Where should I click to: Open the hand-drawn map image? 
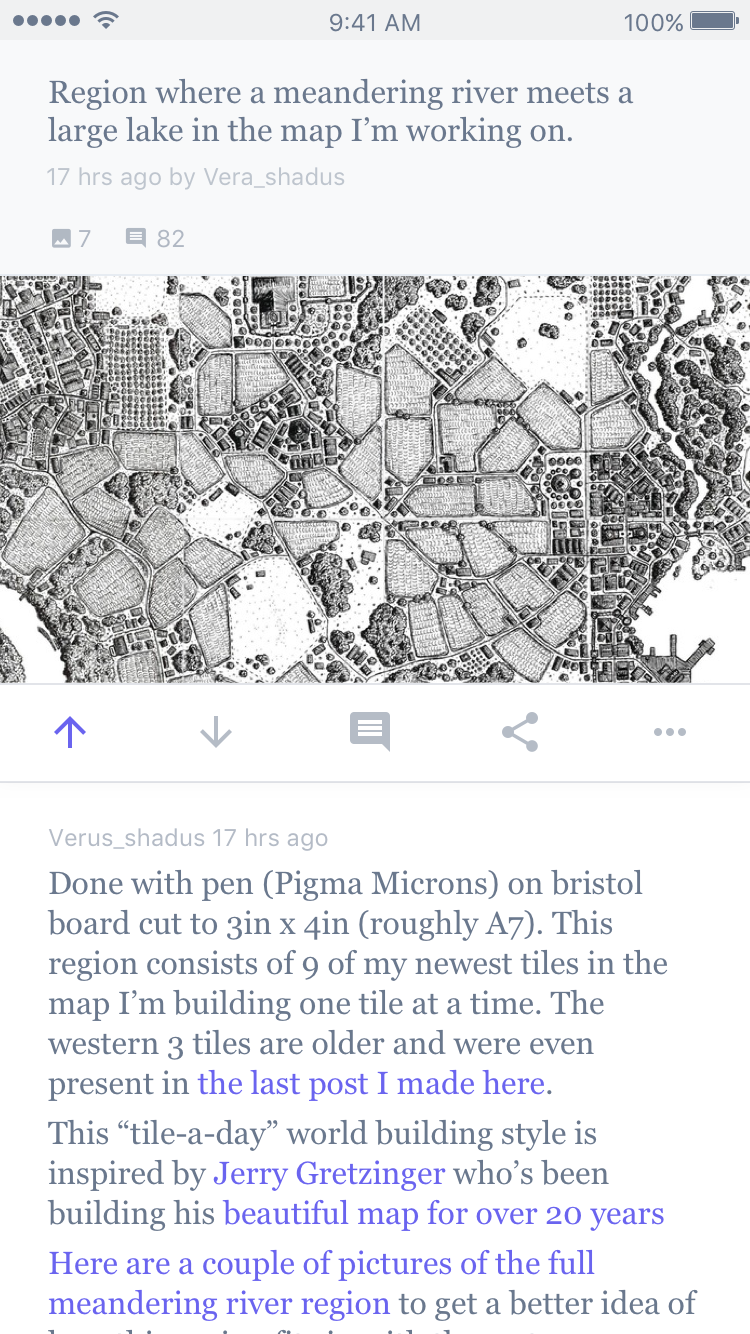click(375, 480)
